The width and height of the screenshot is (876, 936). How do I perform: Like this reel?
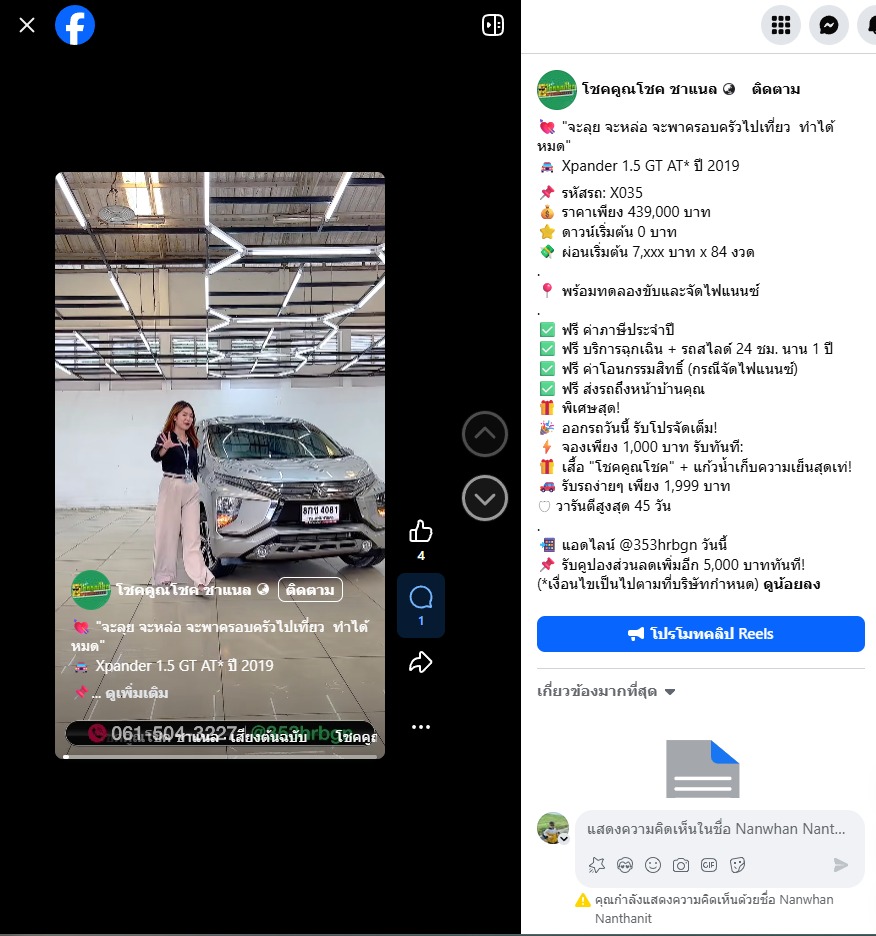coord(421,531)
